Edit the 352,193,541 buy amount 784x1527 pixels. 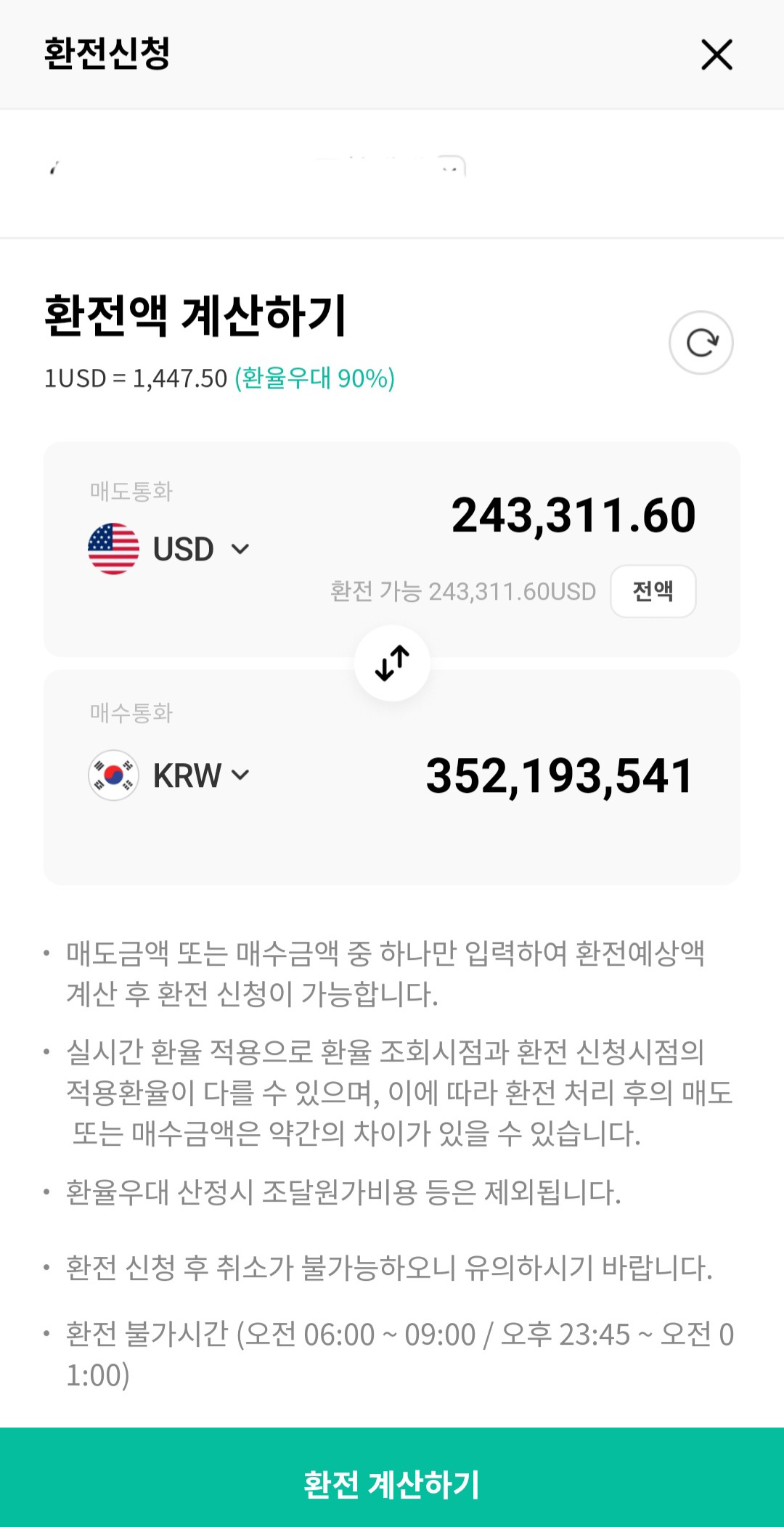click(x=559, y=776)
